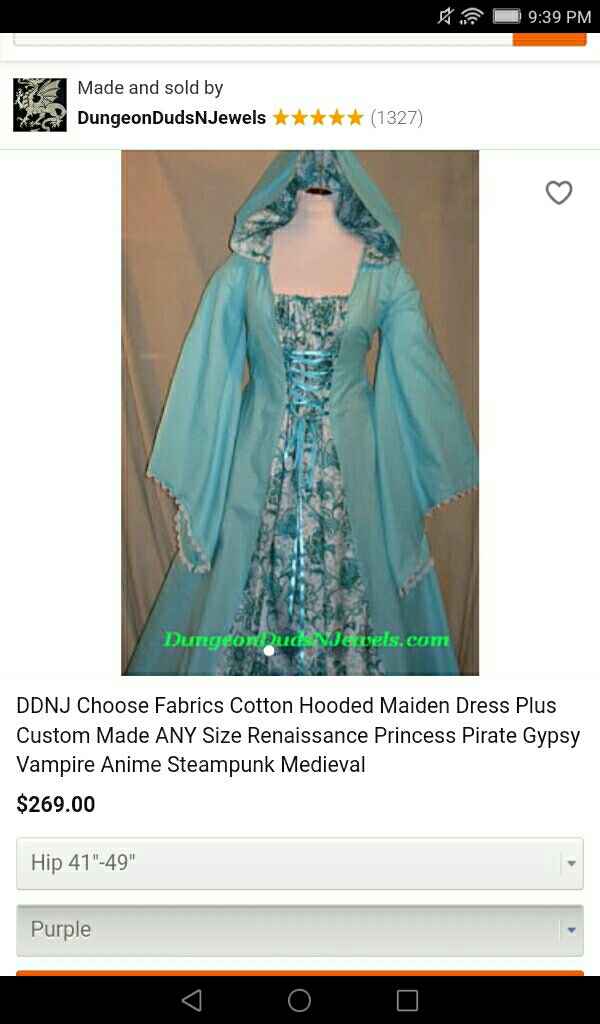The image size is (600, 1024).
Task: Open the Hip 41"-49" size dropdown
Action: point(299,863)
